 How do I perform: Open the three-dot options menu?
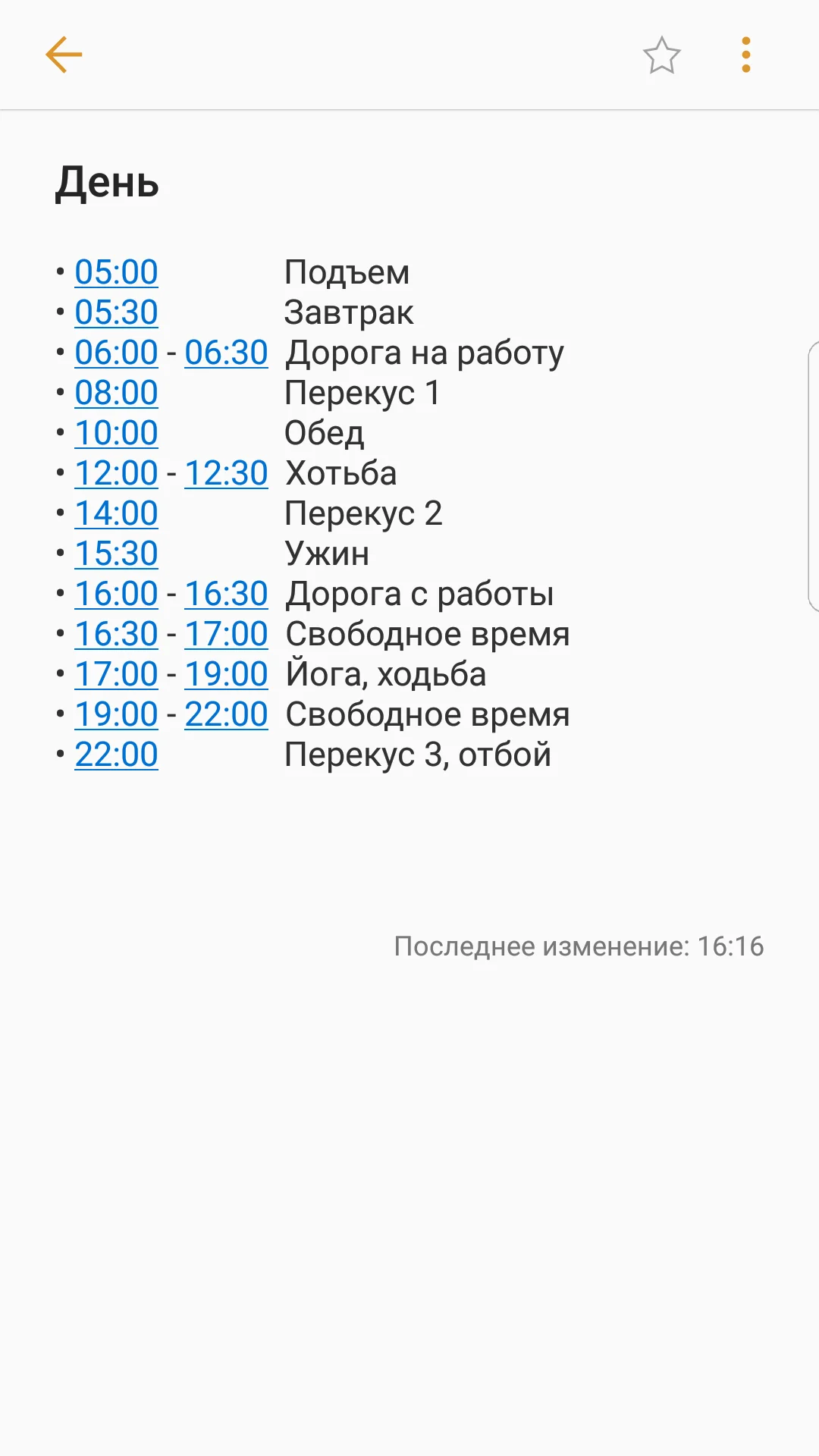[x=745, y=55]
